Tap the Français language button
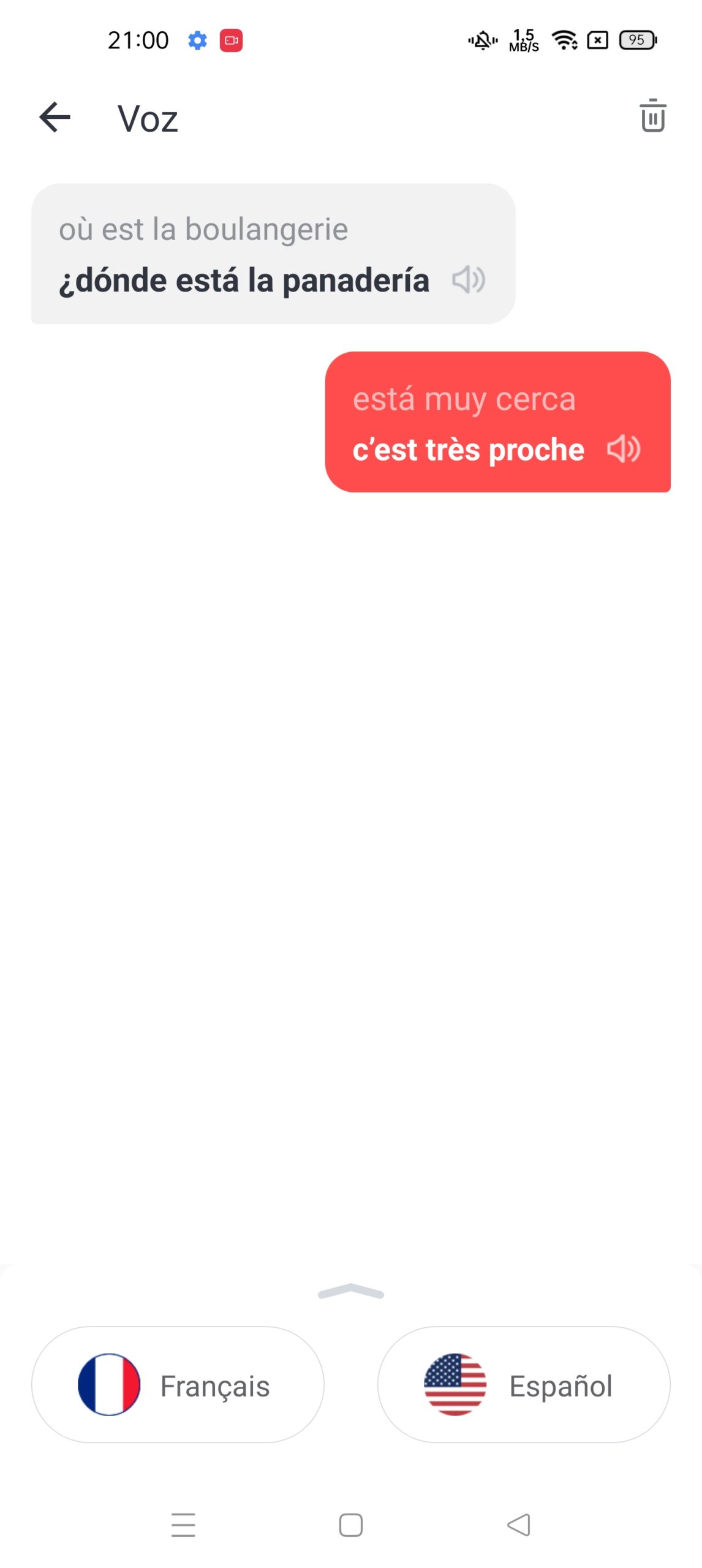The height and width of the screenshot is (1568, 702). [x=178, y=1384]
